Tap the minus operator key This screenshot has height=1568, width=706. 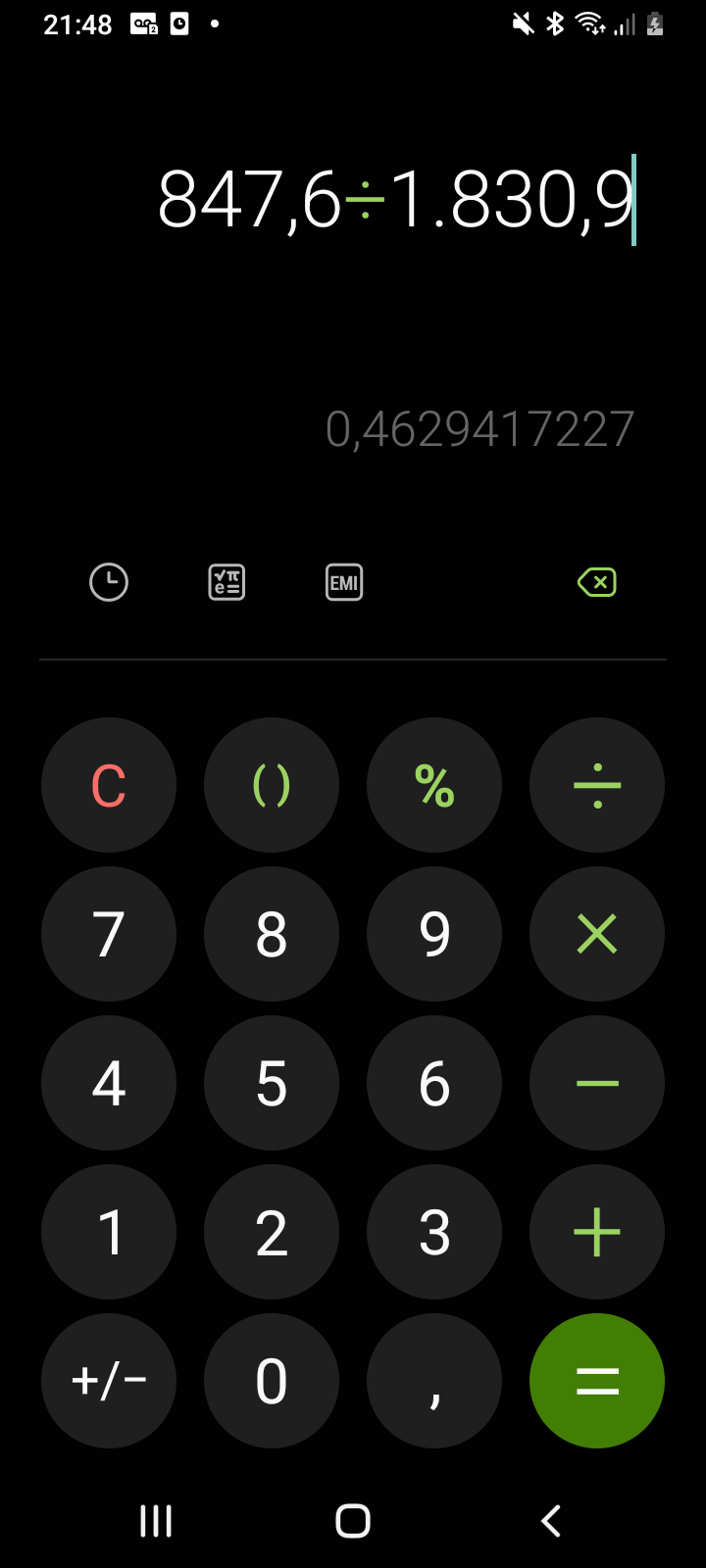597,1083
